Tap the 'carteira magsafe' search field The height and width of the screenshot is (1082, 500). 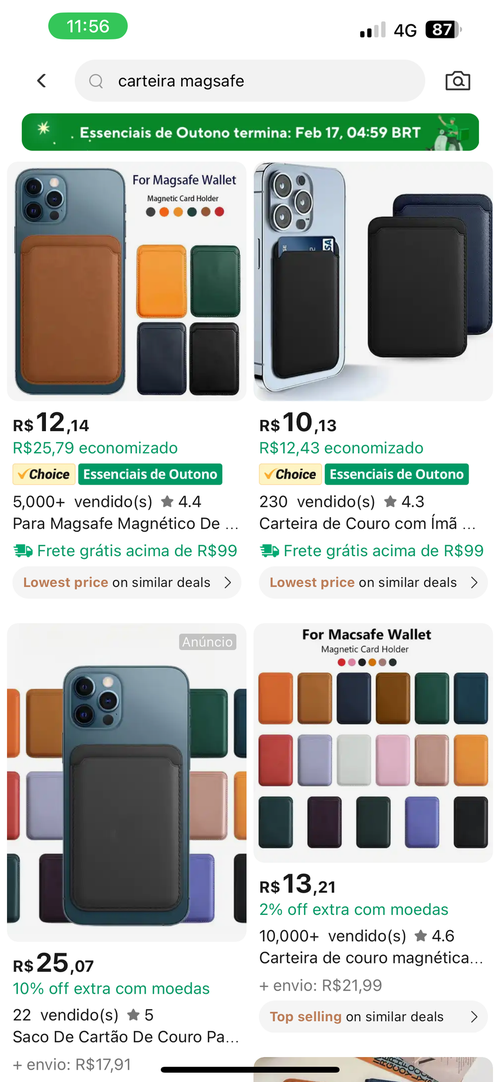250,81
